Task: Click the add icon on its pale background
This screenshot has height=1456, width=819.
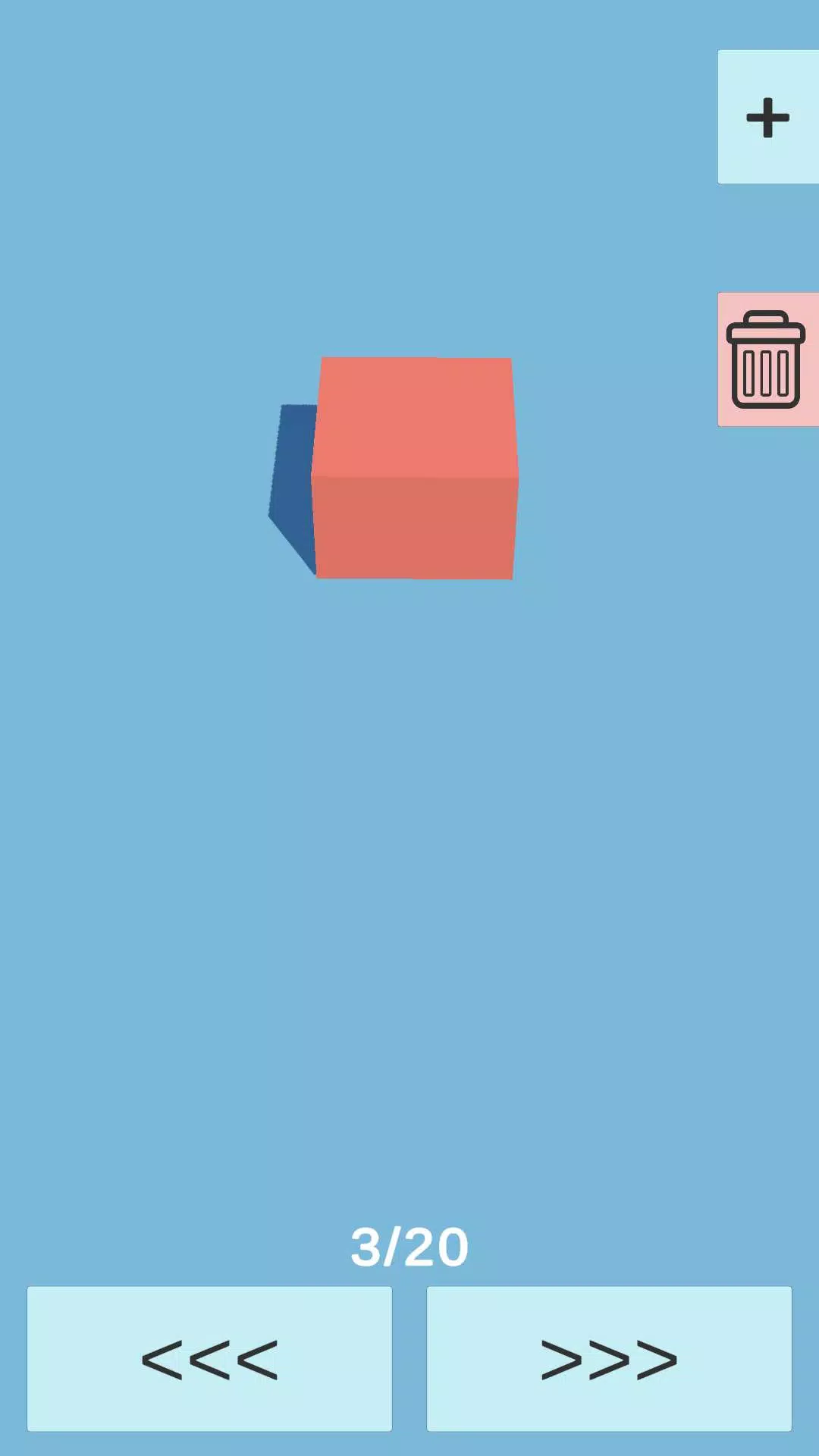Action: [767, 116]
